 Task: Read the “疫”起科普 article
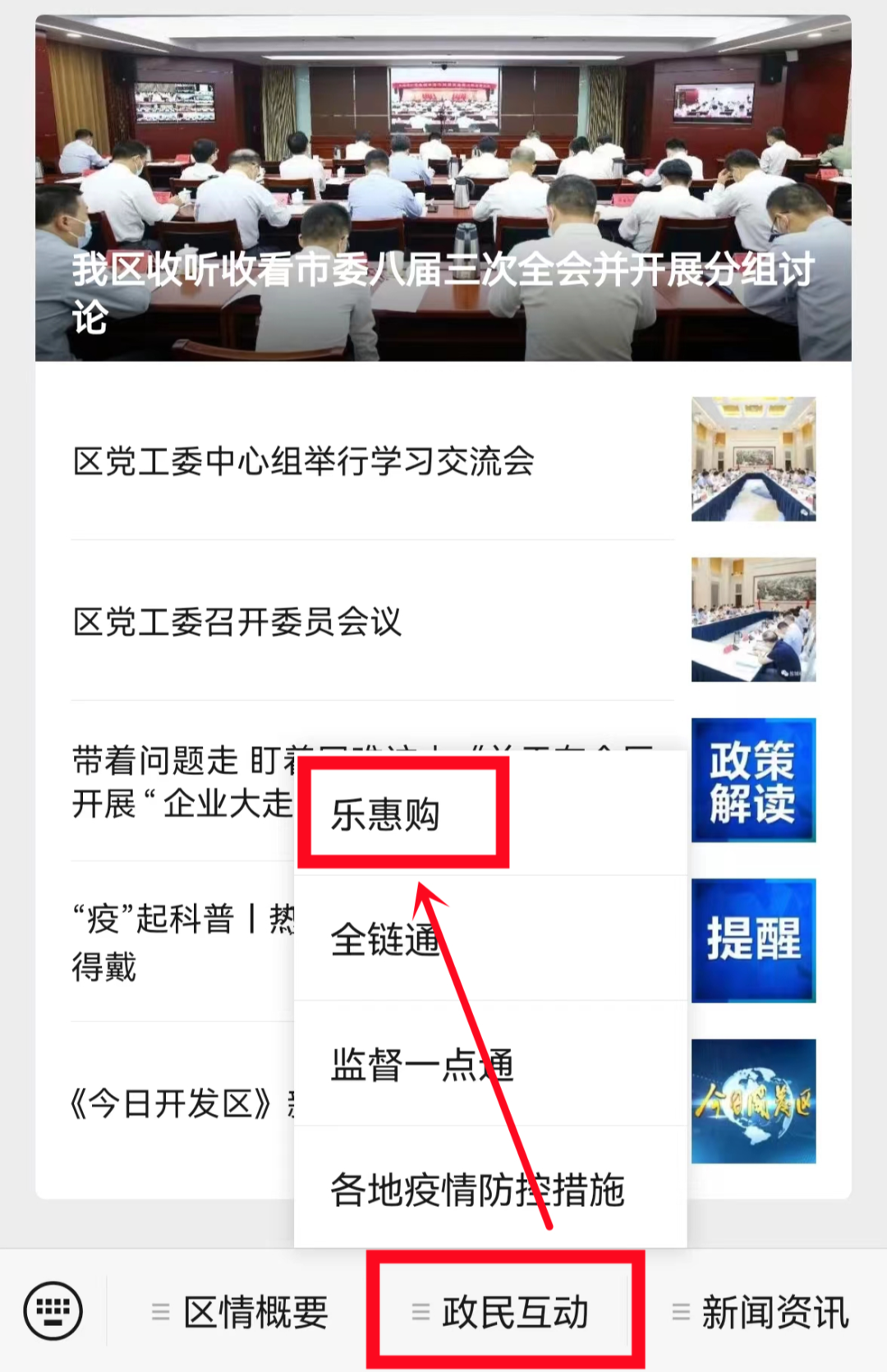click(x=181, y=942)
